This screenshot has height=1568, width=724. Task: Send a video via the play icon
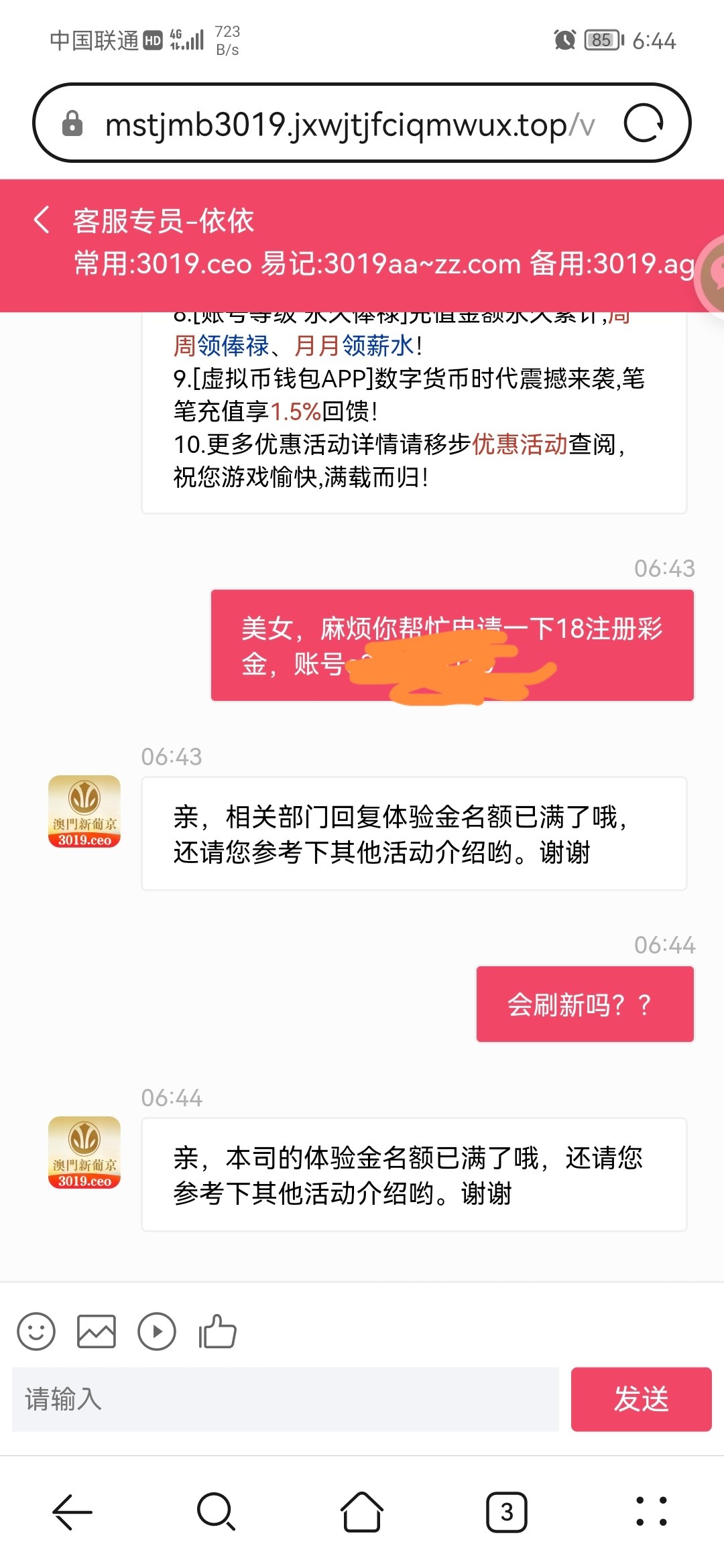point(157,1331)
